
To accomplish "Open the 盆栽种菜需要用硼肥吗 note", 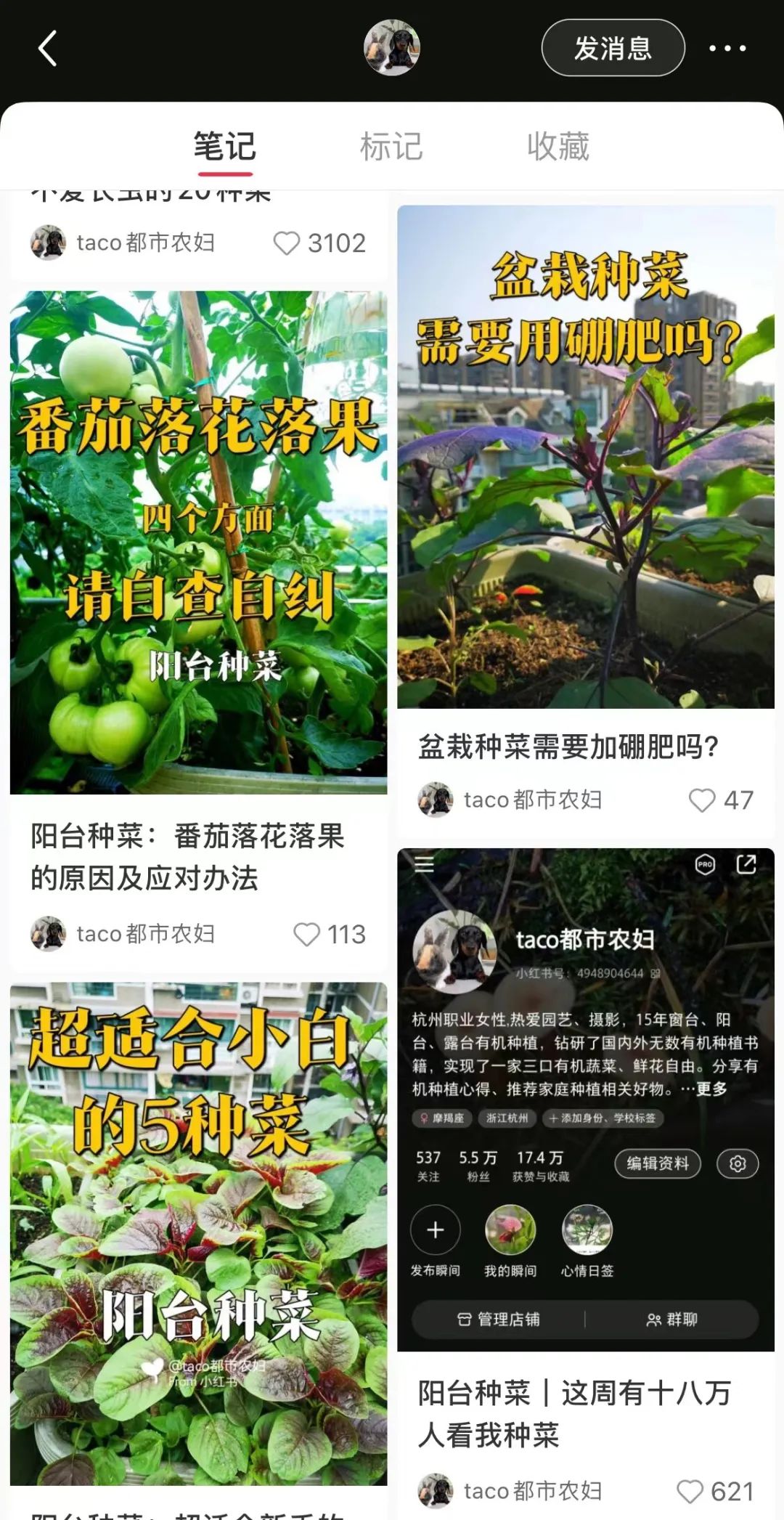I will click(586, 456).
